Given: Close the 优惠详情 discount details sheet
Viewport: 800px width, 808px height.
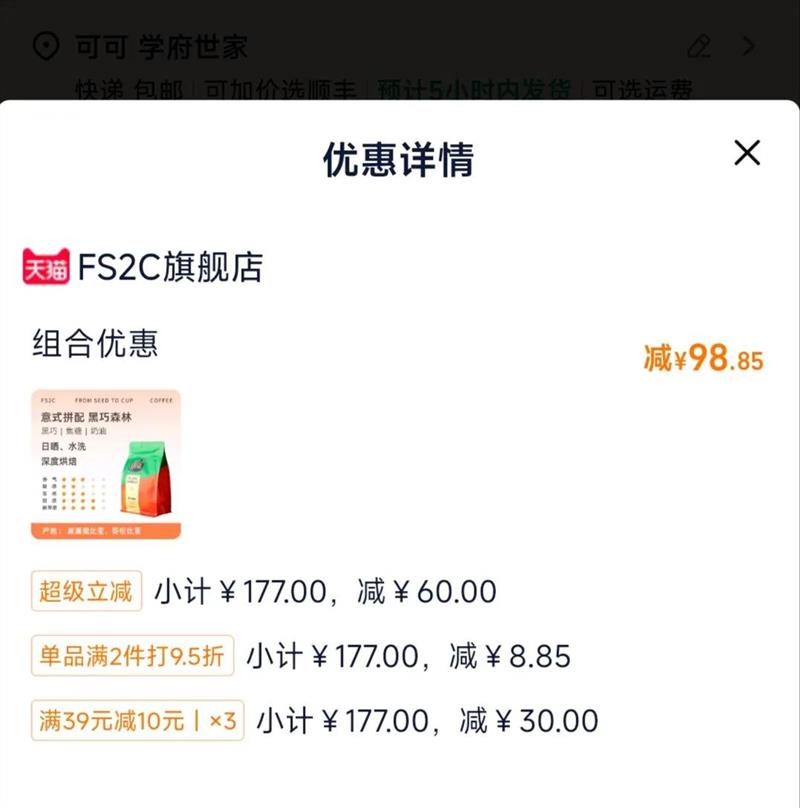Looking at the screenshot, I should click(x=747, y=153).
